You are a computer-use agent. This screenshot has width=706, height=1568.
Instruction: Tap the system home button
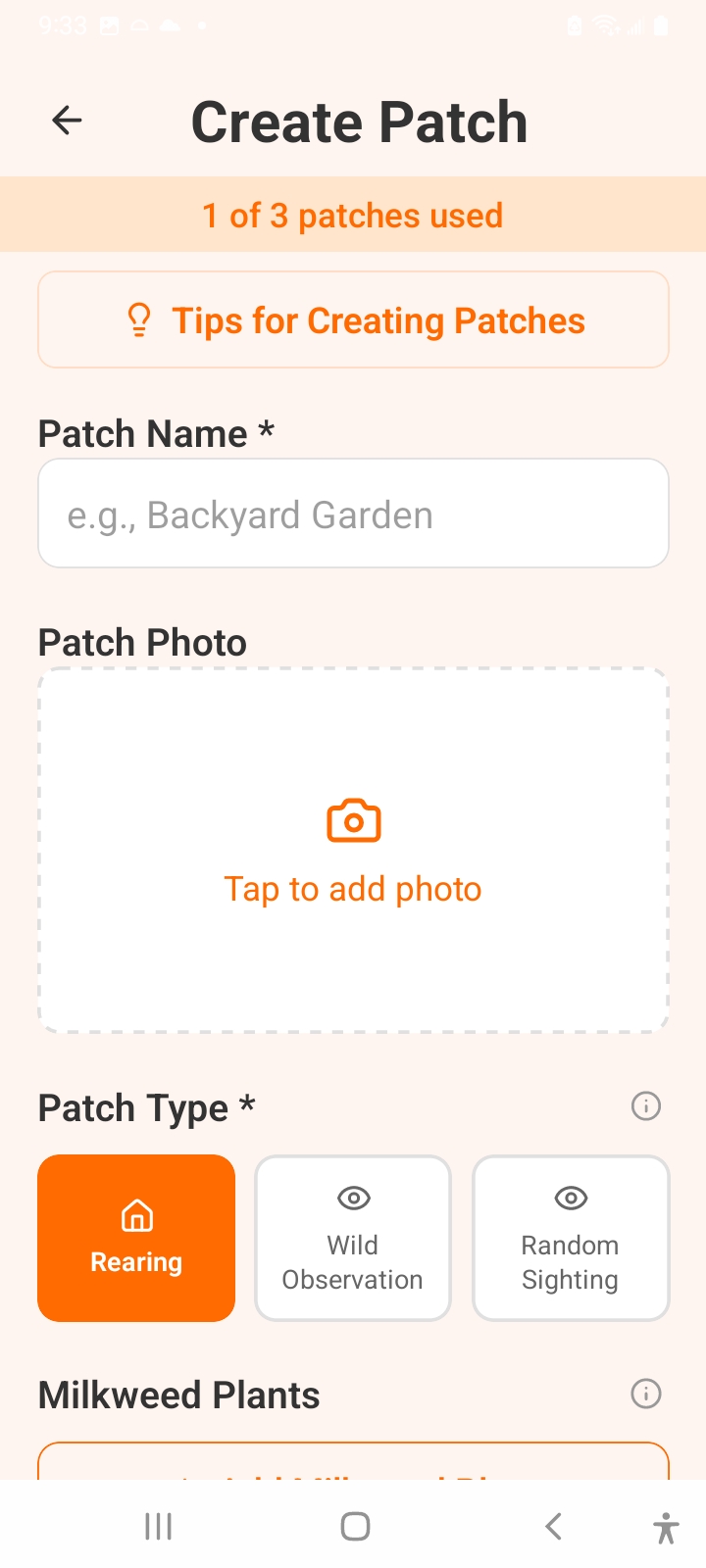tap(355, 1526)
